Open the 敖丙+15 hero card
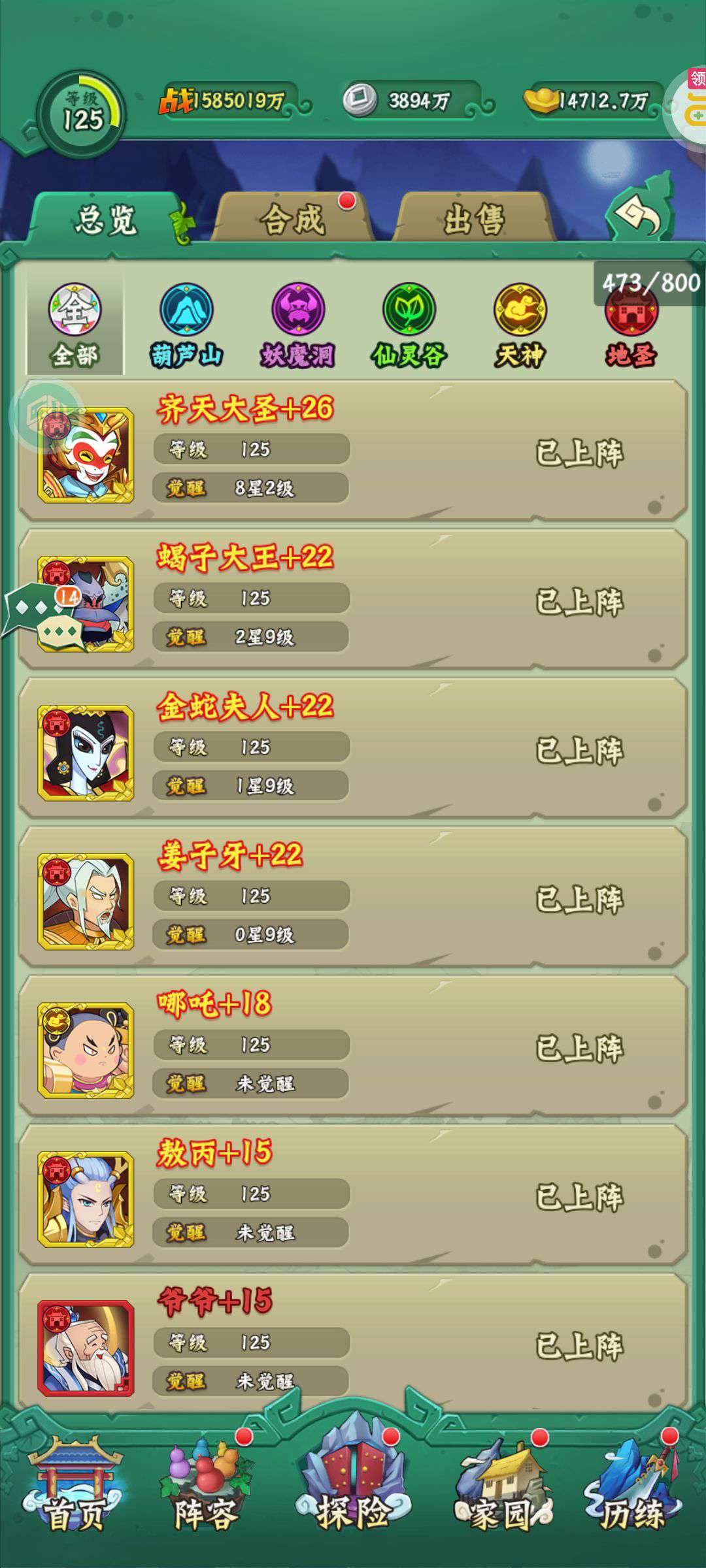Screen dimensions: 706x1568 point(353,1195)
